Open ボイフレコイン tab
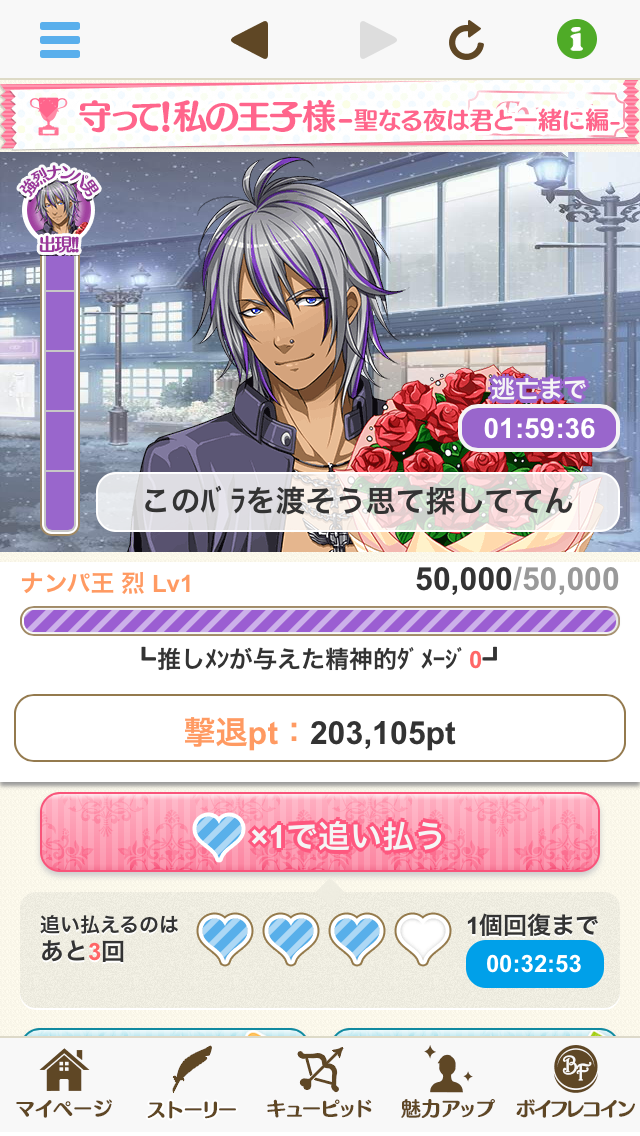 575,1087
